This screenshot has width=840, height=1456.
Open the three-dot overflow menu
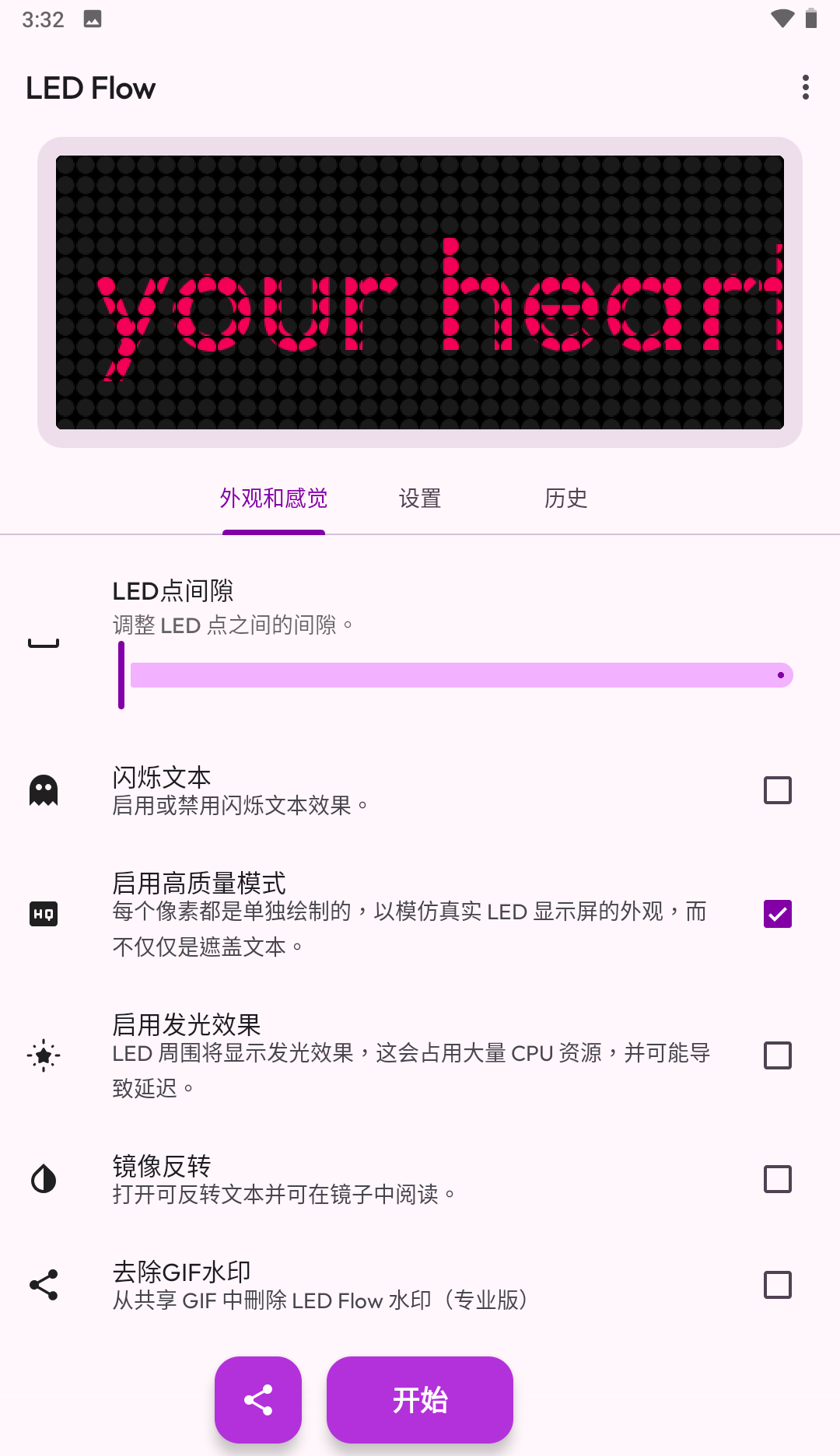pyautogui.click(x=806, y=88)
